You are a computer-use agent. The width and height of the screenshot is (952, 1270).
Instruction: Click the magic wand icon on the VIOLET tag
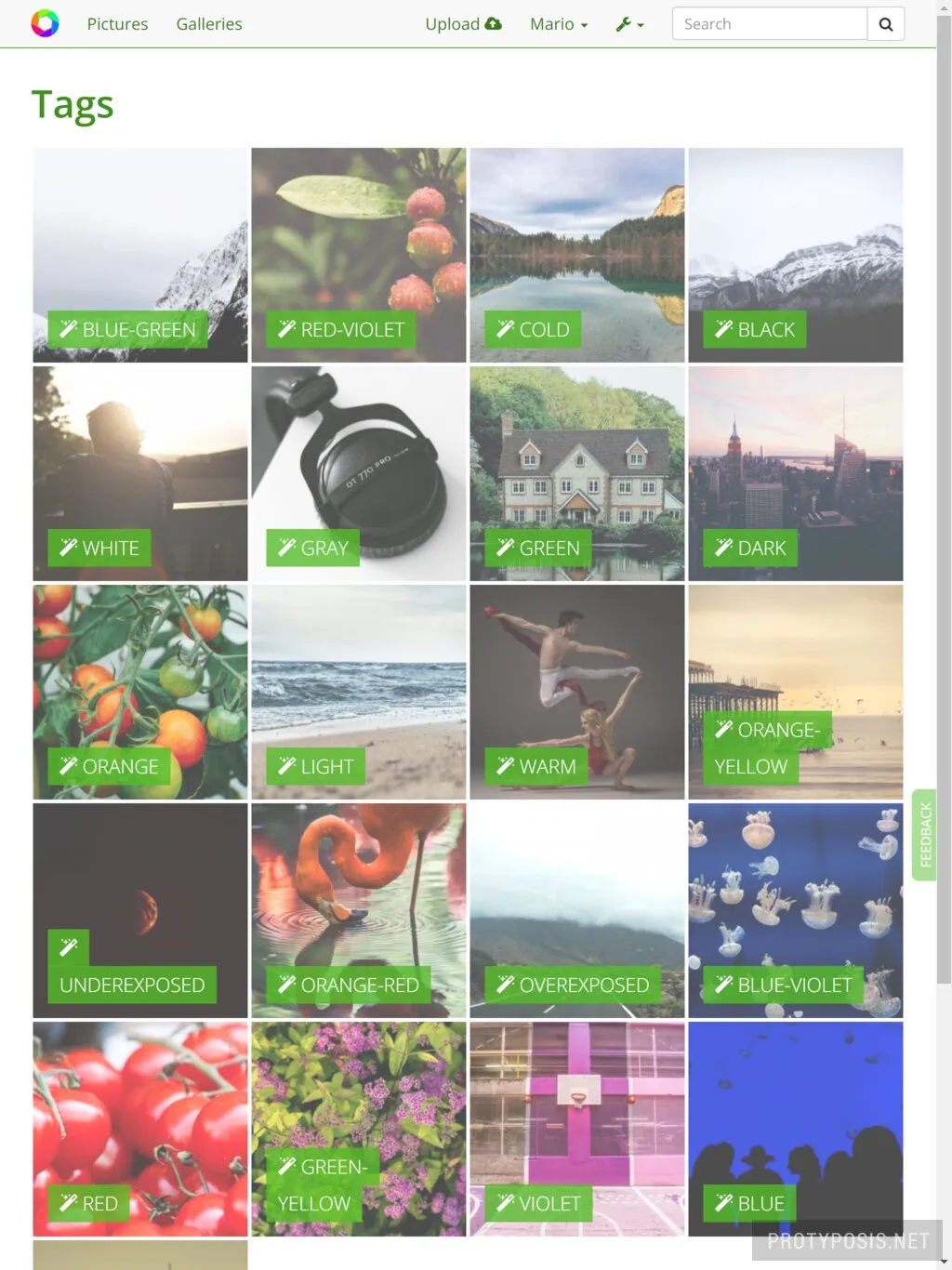pyautogui.click(x=507, y=1203)
